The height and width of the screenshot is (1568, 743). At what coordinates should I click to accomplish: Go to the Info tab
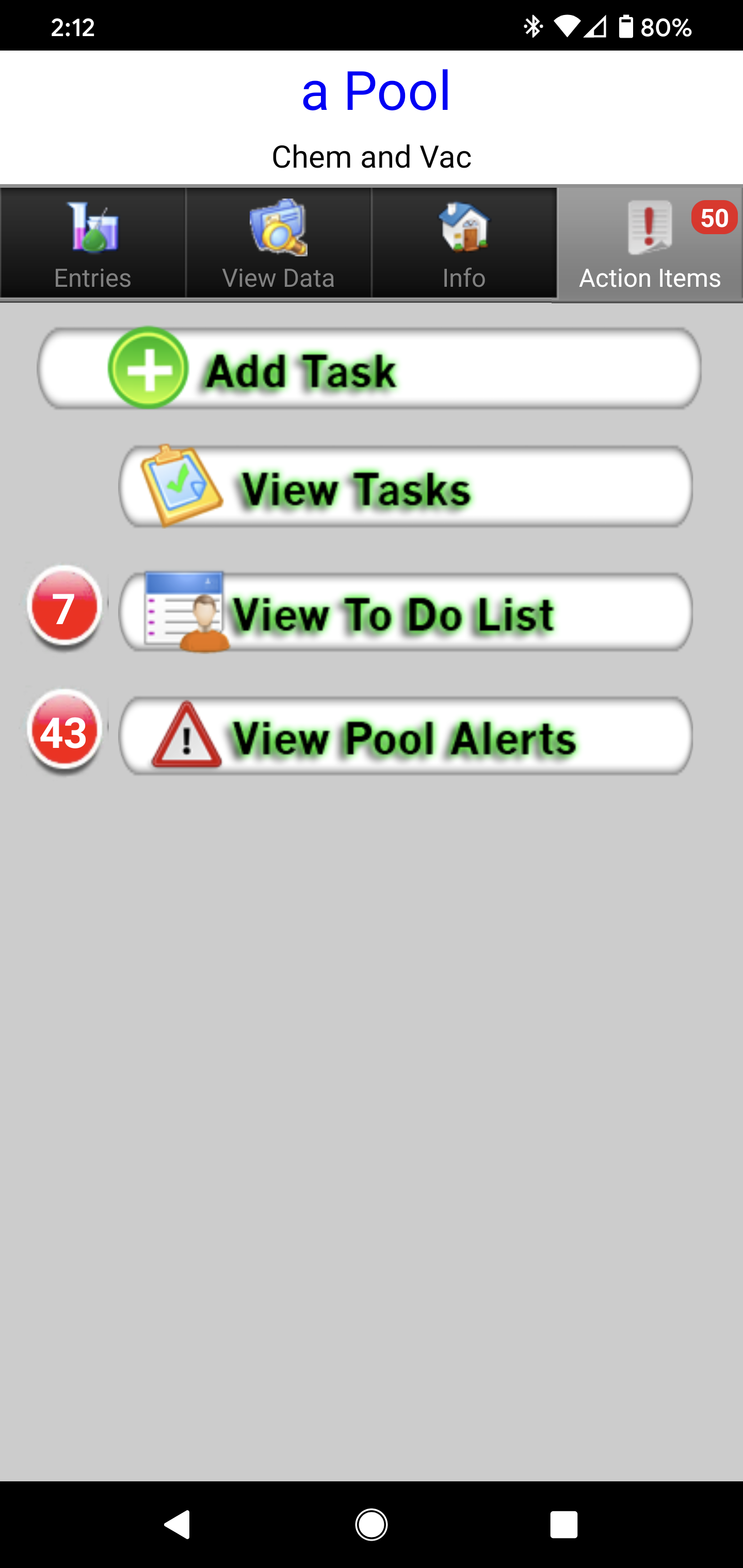coord(464,243)
